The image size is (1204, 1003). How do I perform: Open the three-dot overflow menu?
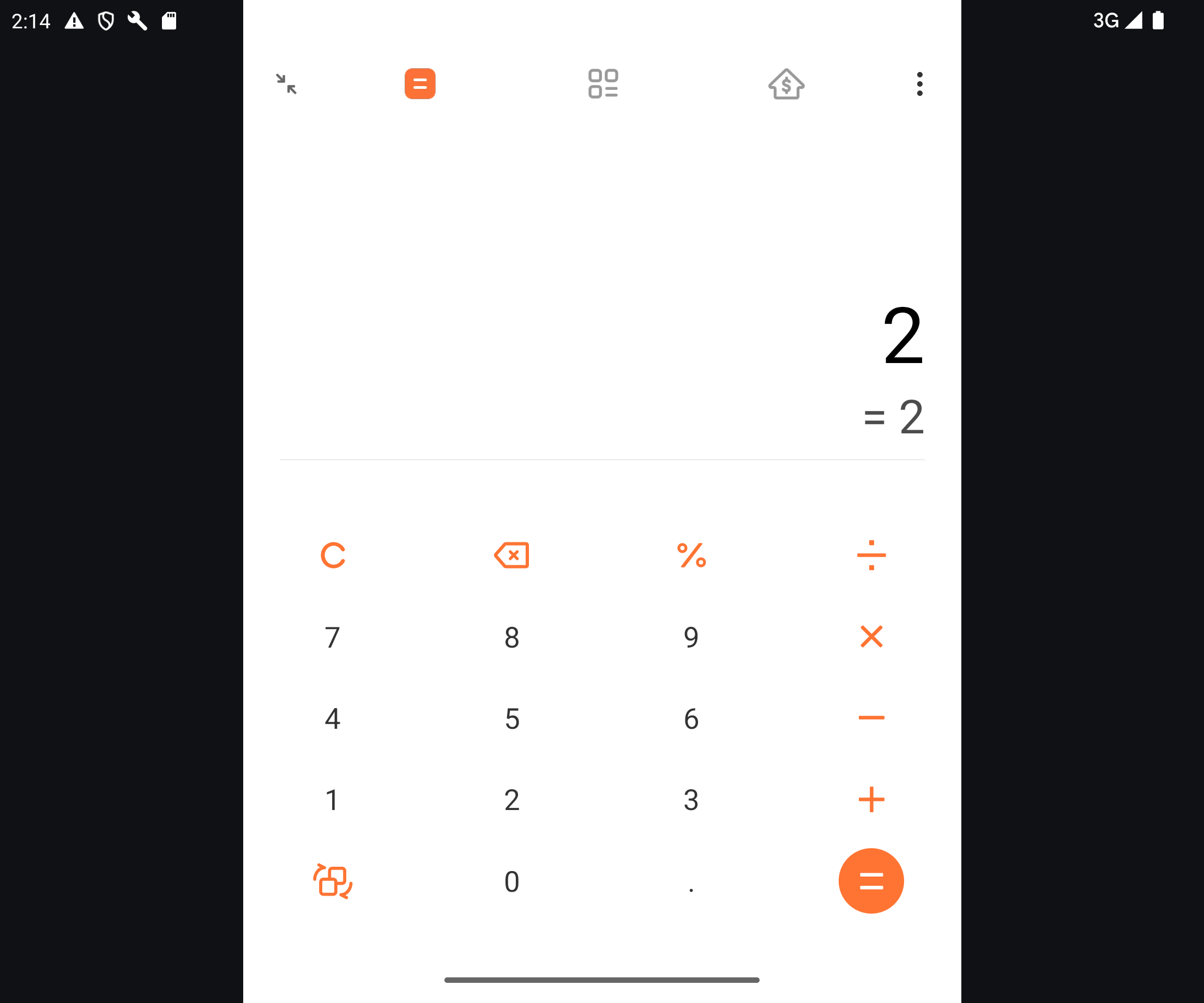pyautogui.click(x=919, y=84)
